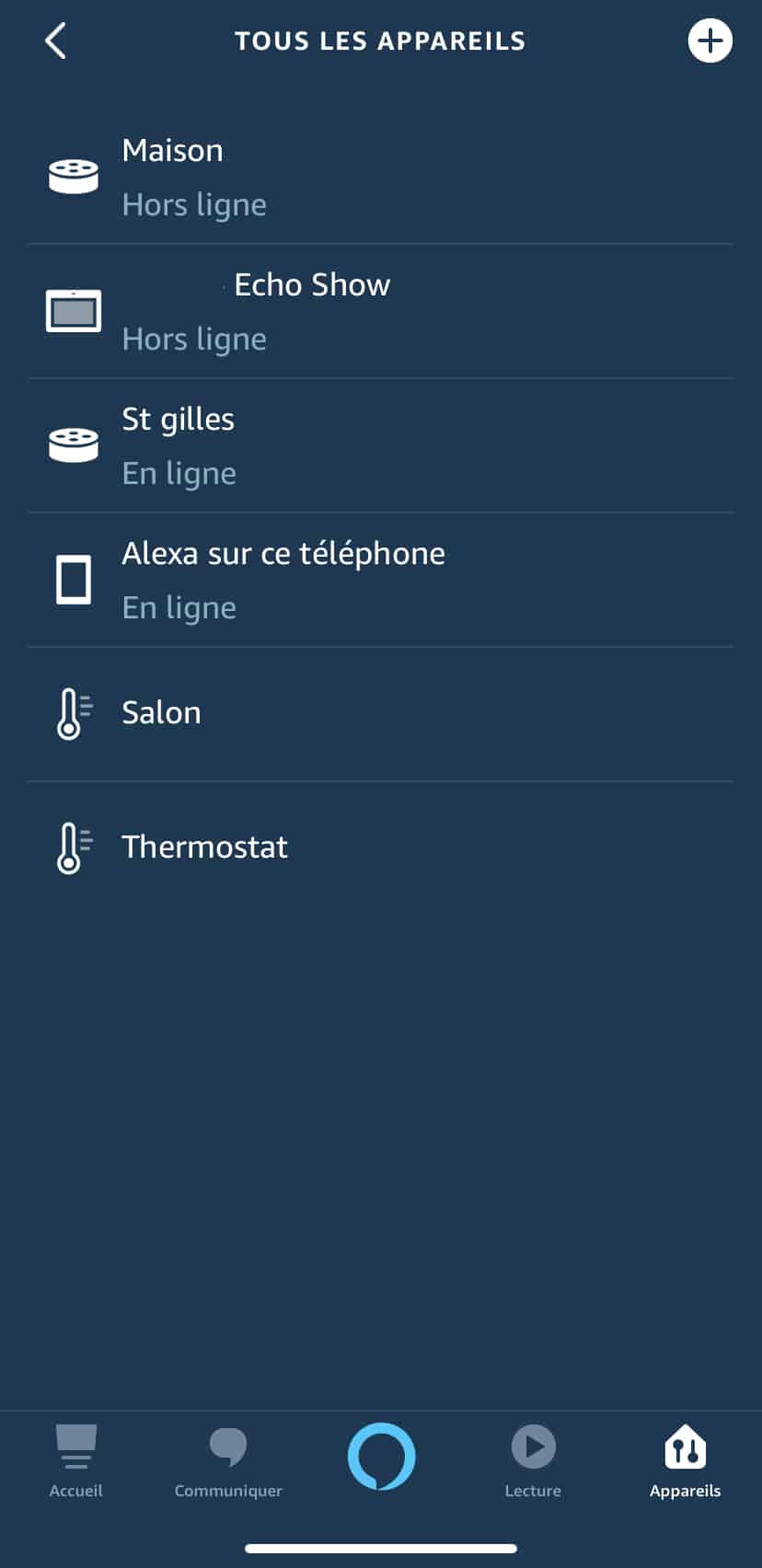The height and width of the screenshot is (1568, 762).
Task: Switch to the Communiquer tab
Action: pos(228,1460)
